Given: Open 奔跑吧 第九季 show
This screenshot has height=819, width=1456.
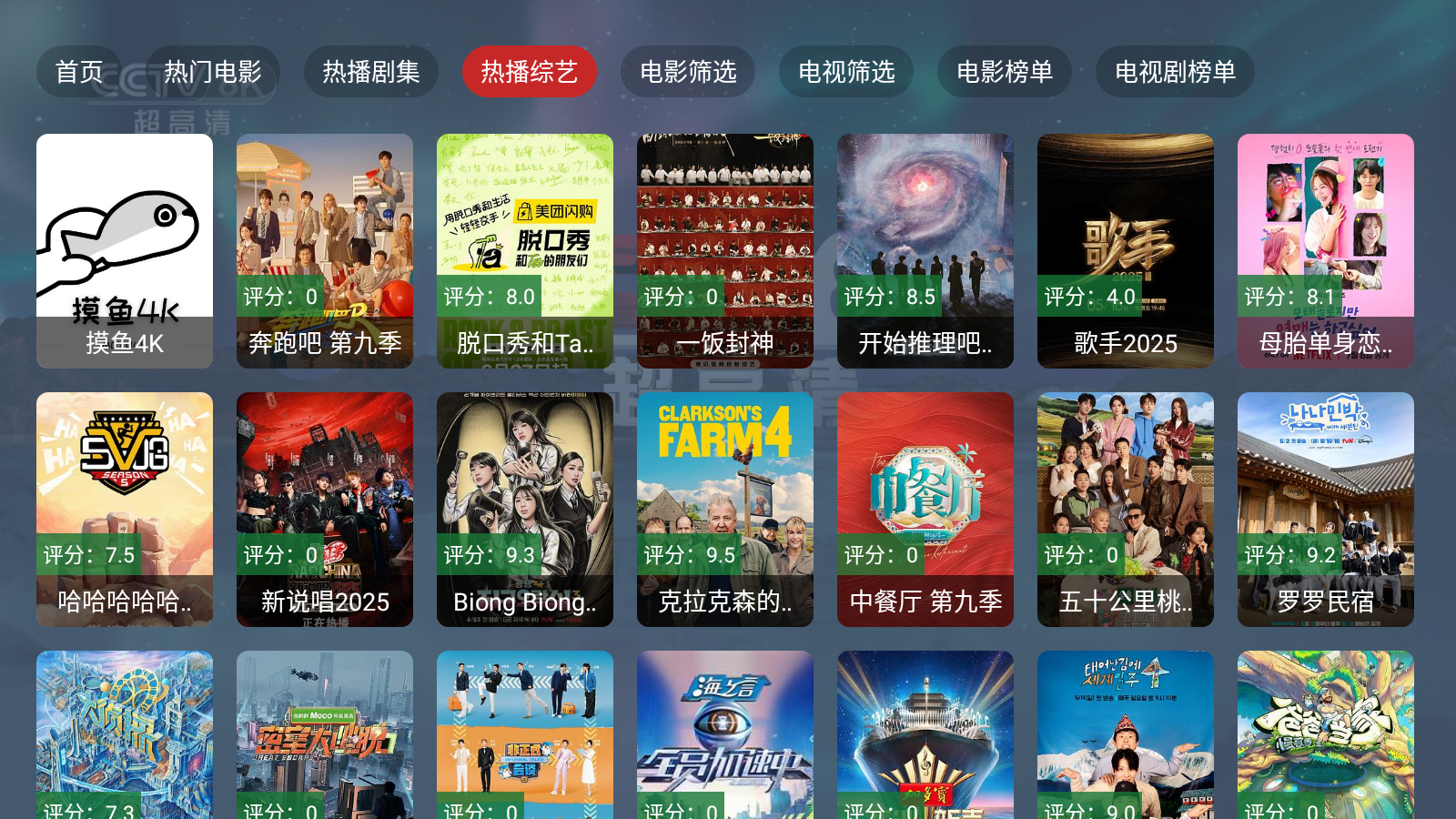Looking at the screenshot, I should pyautogui.click(x=325, y=250).
